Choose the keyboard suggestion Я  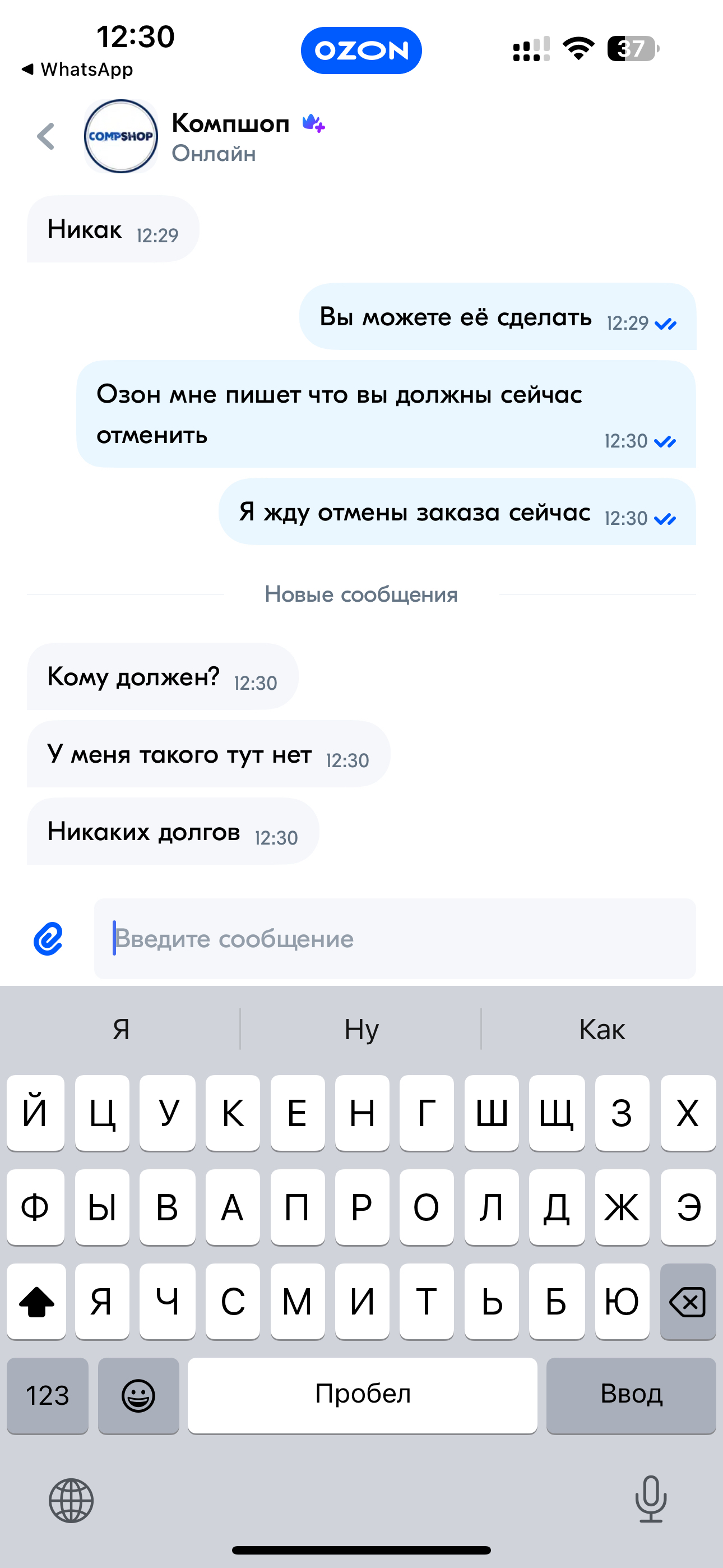(x=121, y=1029)
